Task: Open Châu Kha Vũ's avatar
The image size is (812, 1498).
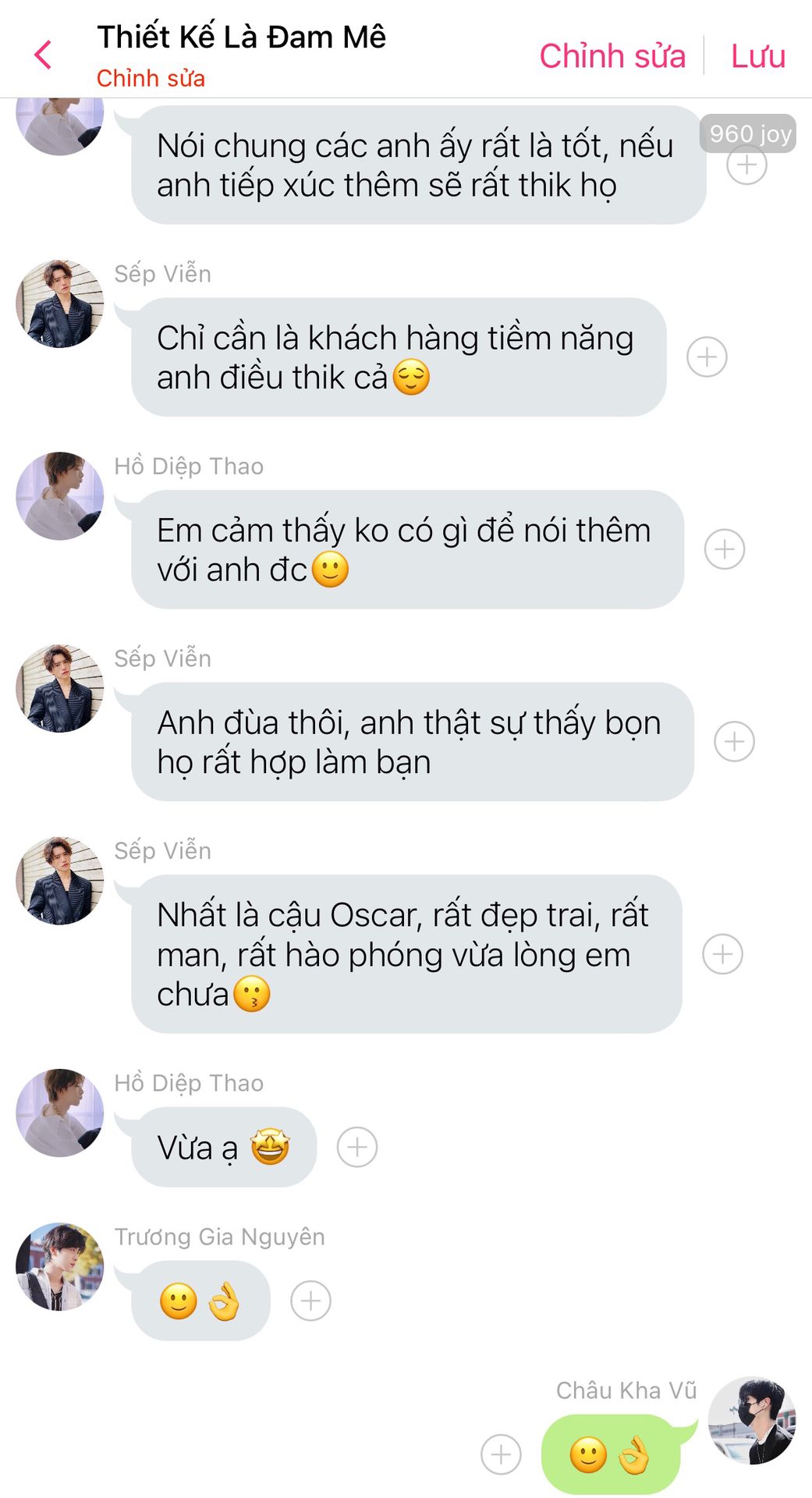Action: (752, 1420)
